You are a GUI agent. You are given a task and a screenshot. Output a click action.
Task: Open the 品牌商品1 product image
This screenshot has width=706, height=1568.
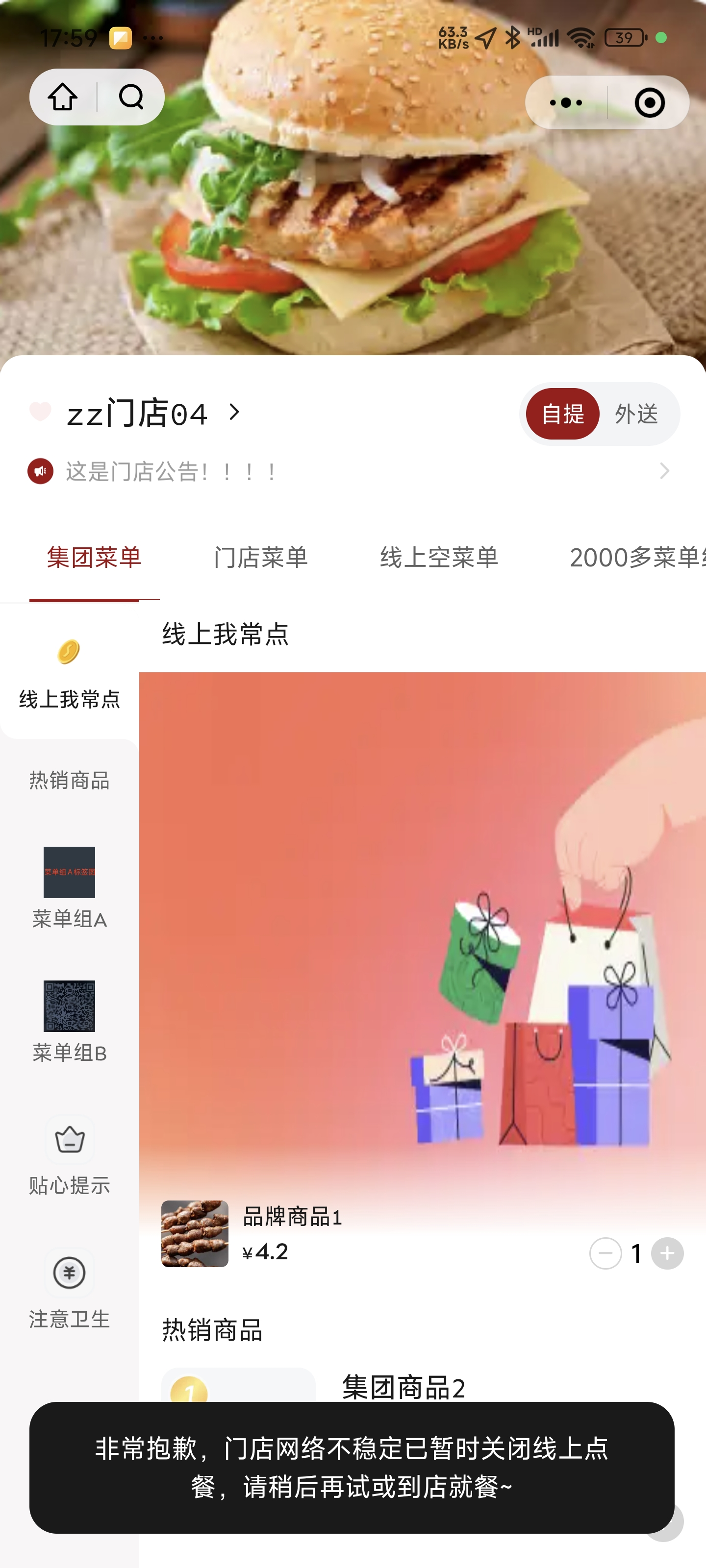pyautogui.click(x=195, y=1234)
